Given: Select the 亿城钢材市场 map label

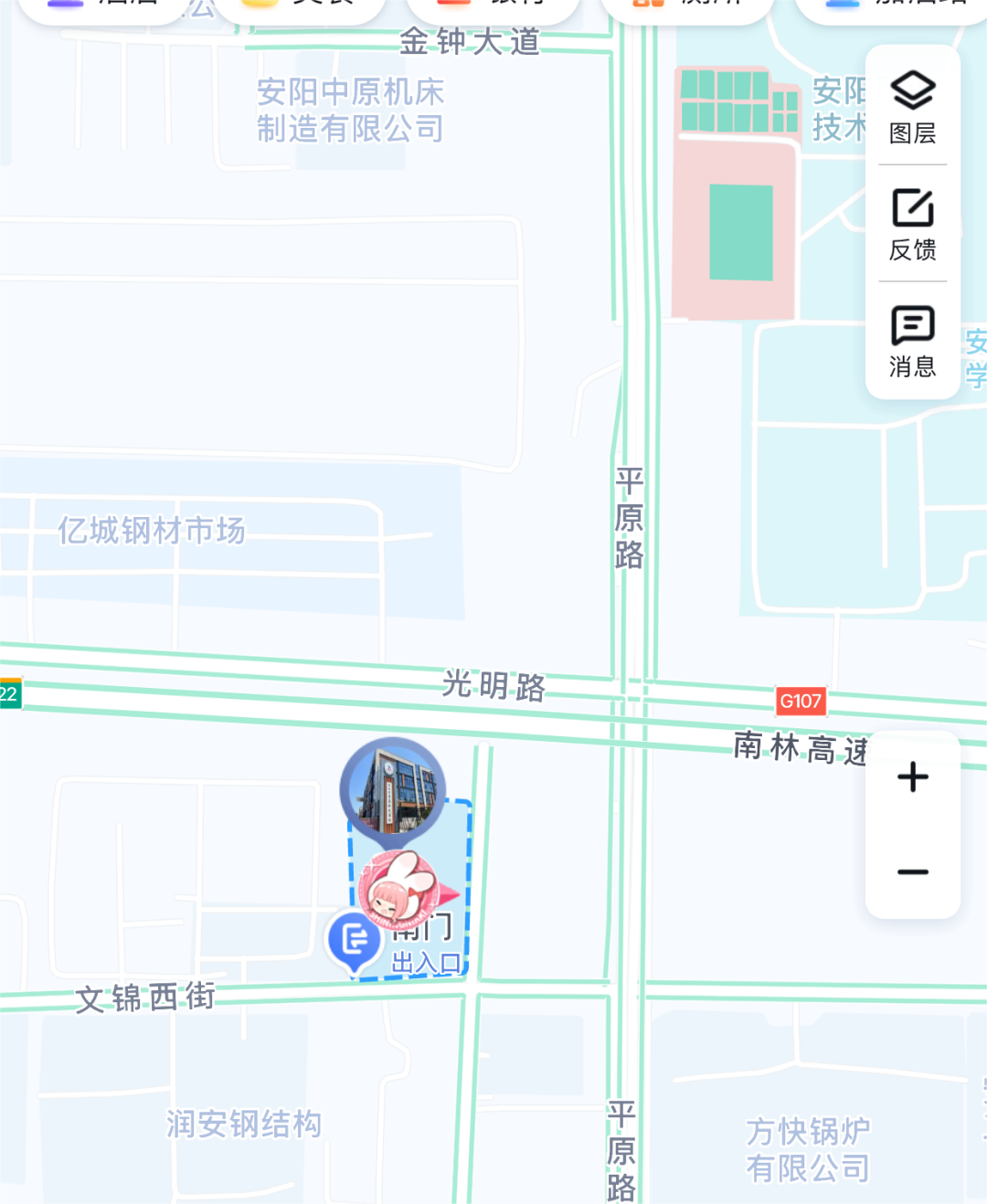Looking at the screenshot, I should click(150, 530).
